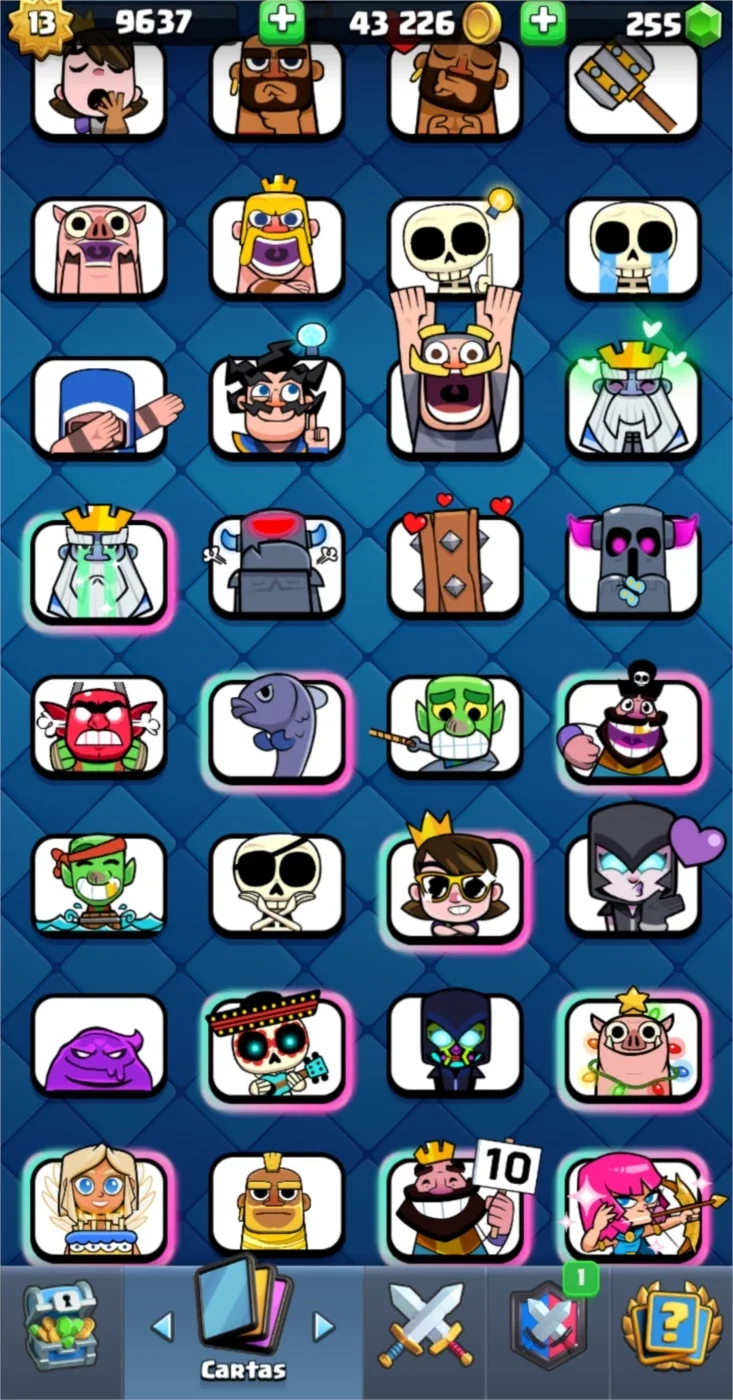Select the princess with sunglasses emote
The height and width of the screenshot is (1400, 733).
(x=455, y=882)
